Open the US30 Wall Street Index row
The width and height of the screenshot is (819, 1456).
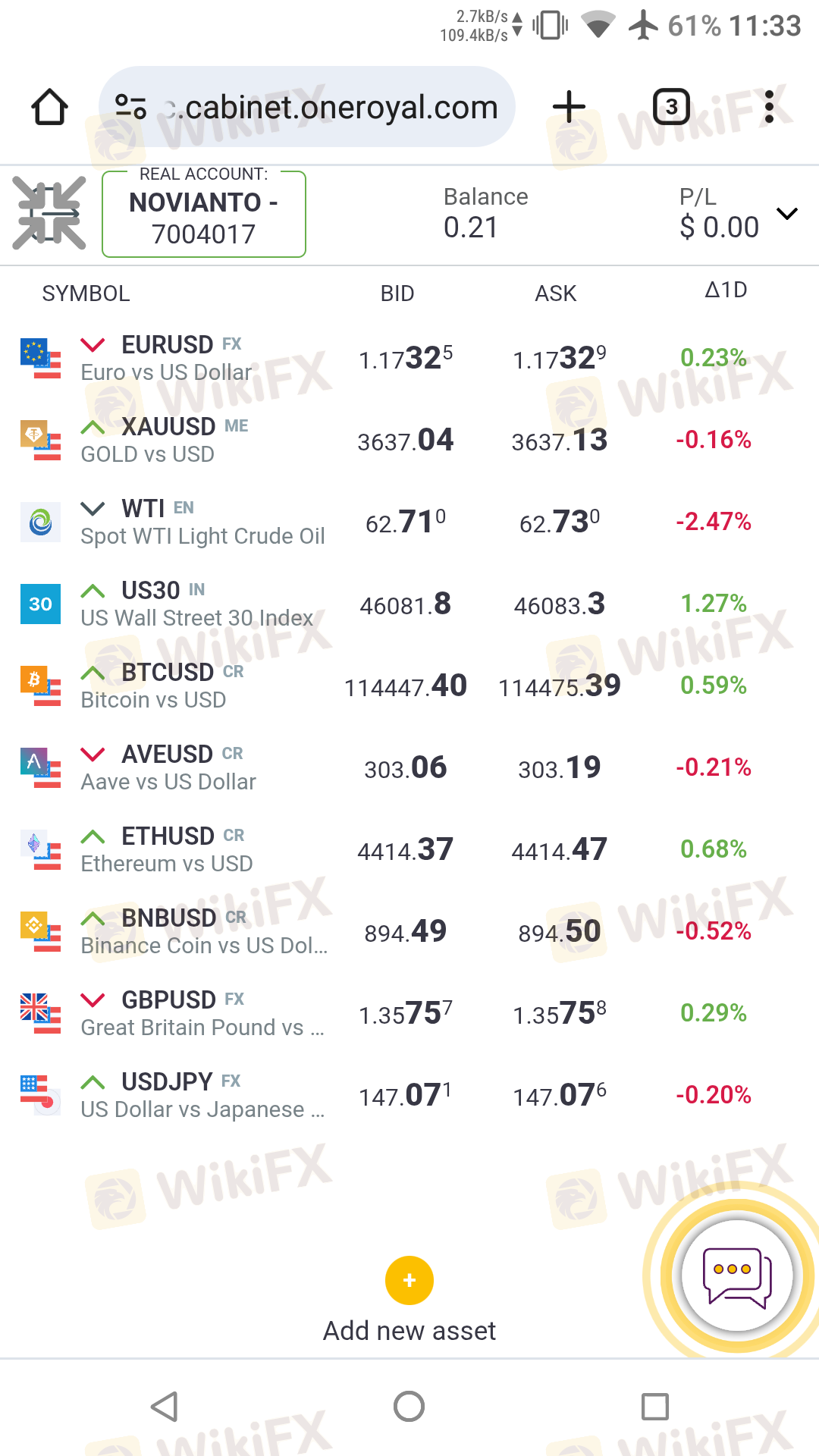click(409, 604)
